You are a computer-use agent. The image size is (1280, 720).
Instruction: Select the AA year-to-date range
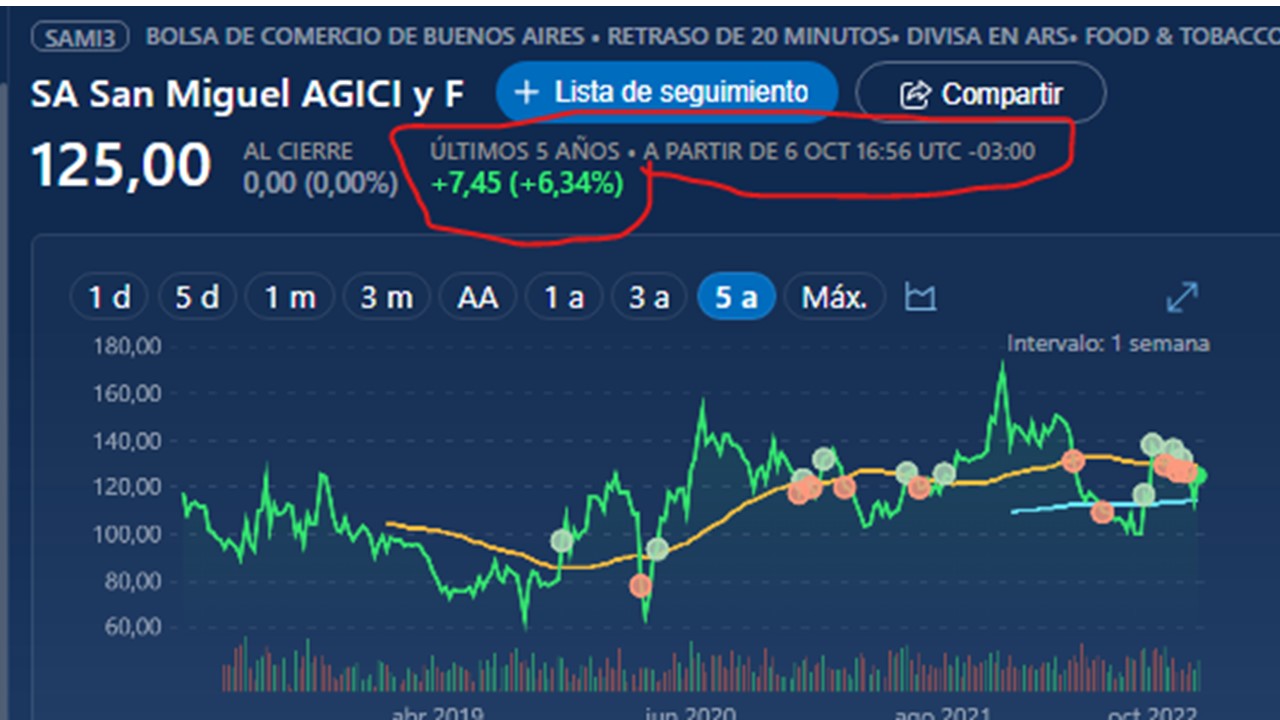pos(477,298)
